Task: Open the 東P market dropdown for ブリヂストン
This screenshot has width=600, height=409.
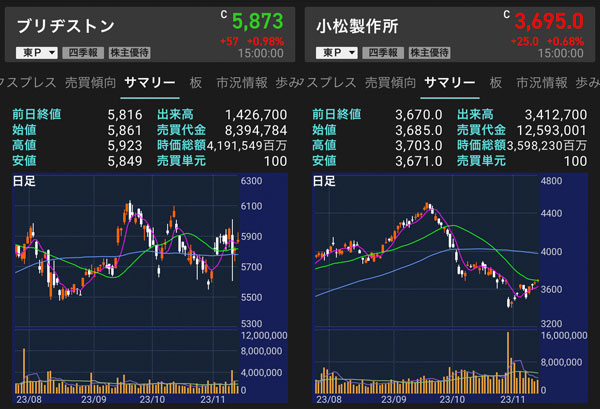Action: (x=38, y=51)
